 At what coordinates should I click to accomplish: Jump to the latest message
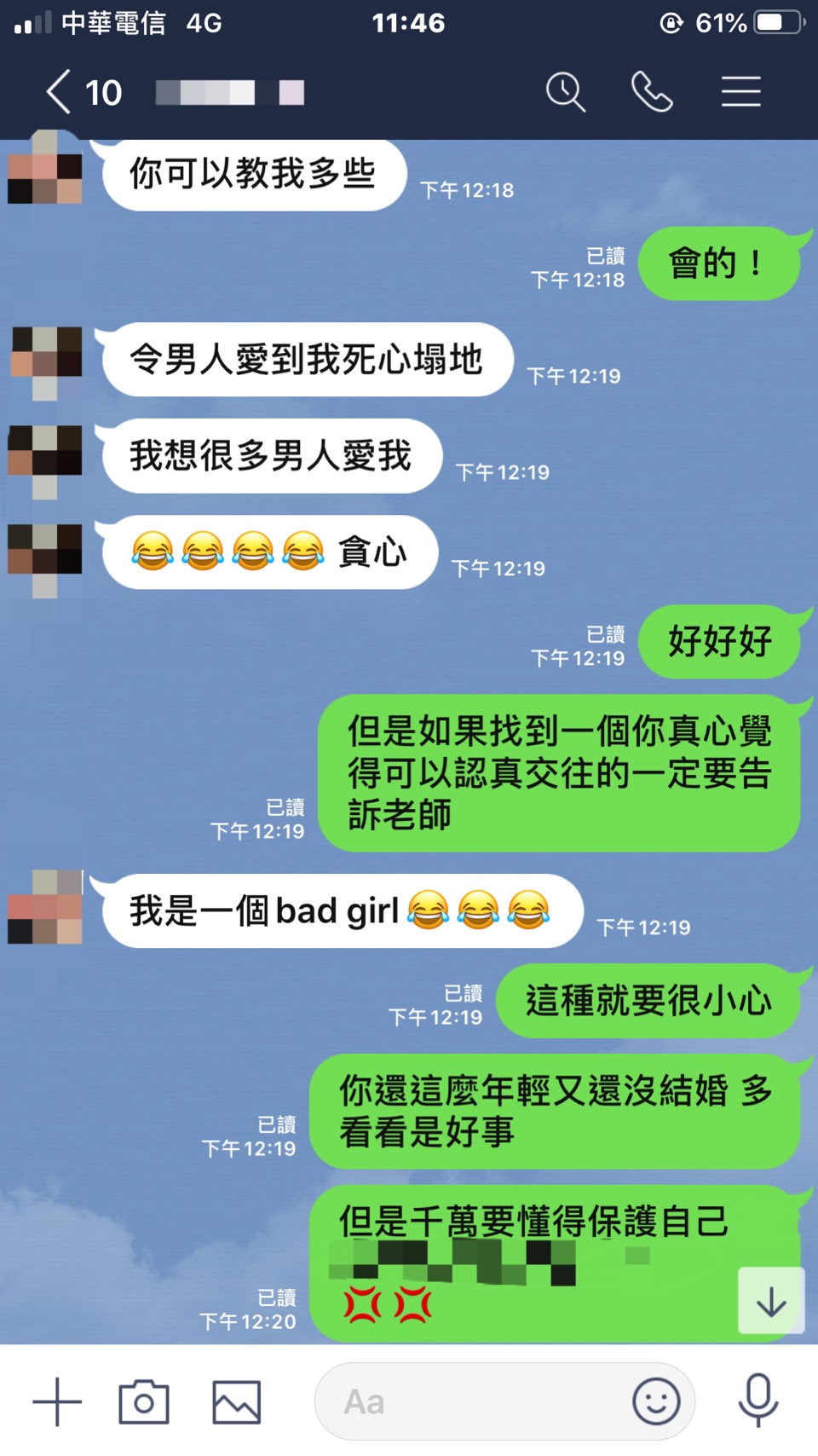coord(771,1302)
